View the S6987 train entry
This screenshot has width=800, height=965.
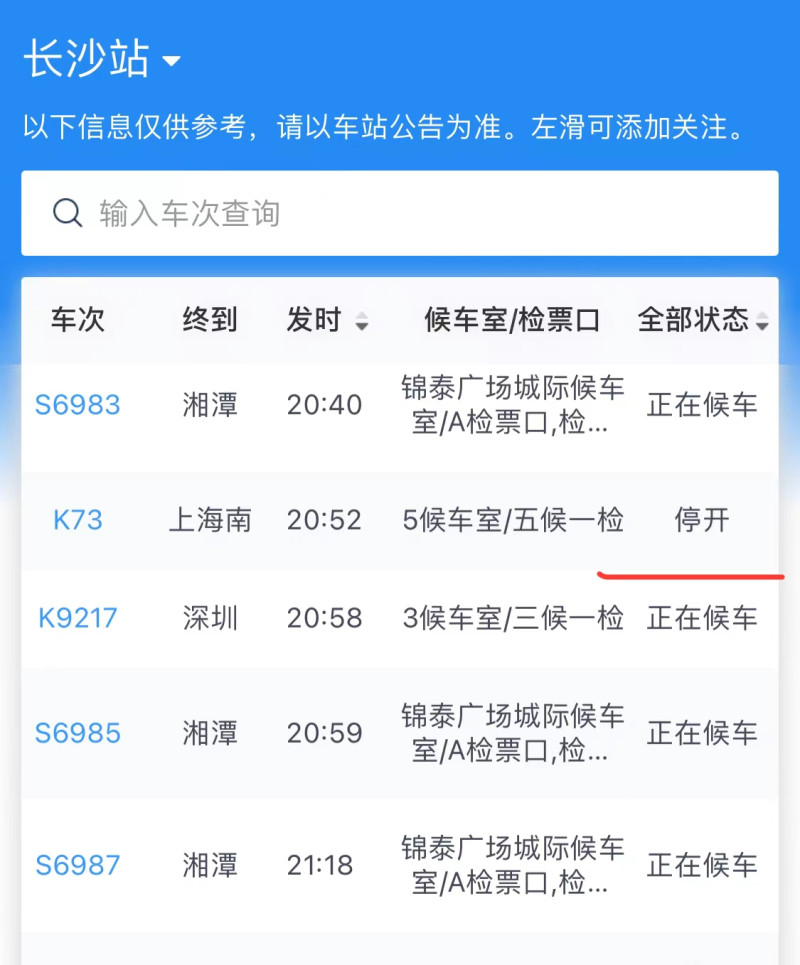(78, 864)
